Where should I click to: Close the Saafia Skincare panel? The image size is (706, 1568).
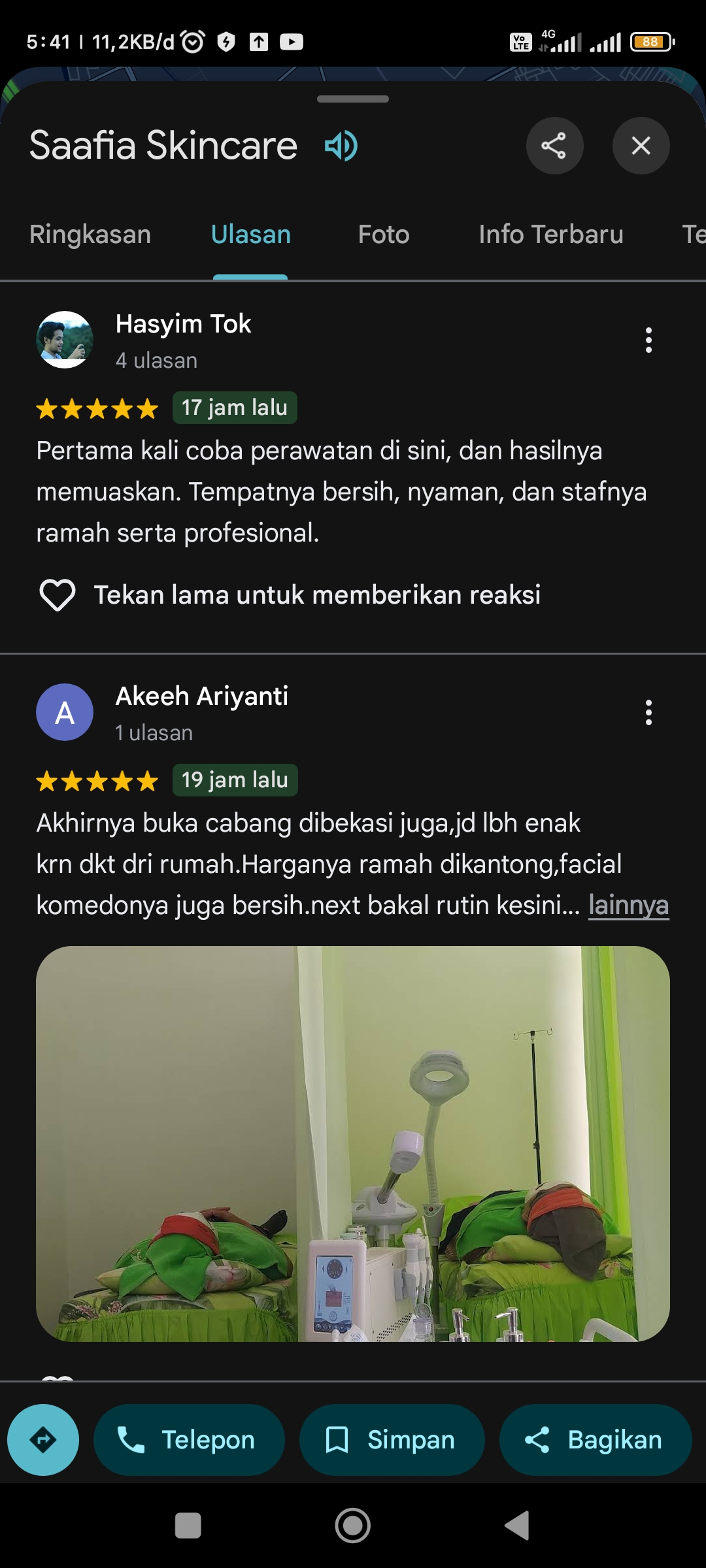(641, 145)
